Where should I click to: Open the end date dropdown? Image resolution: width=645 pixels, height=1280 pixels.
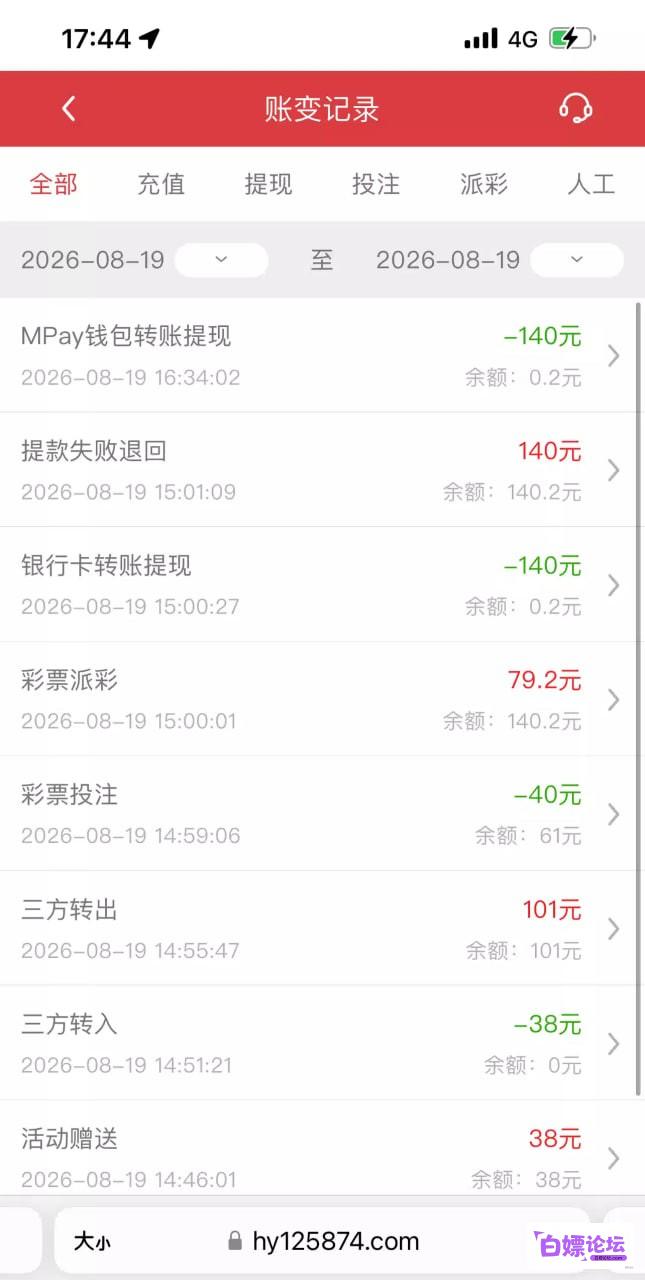pyautogui.click(x=576, y=260)
